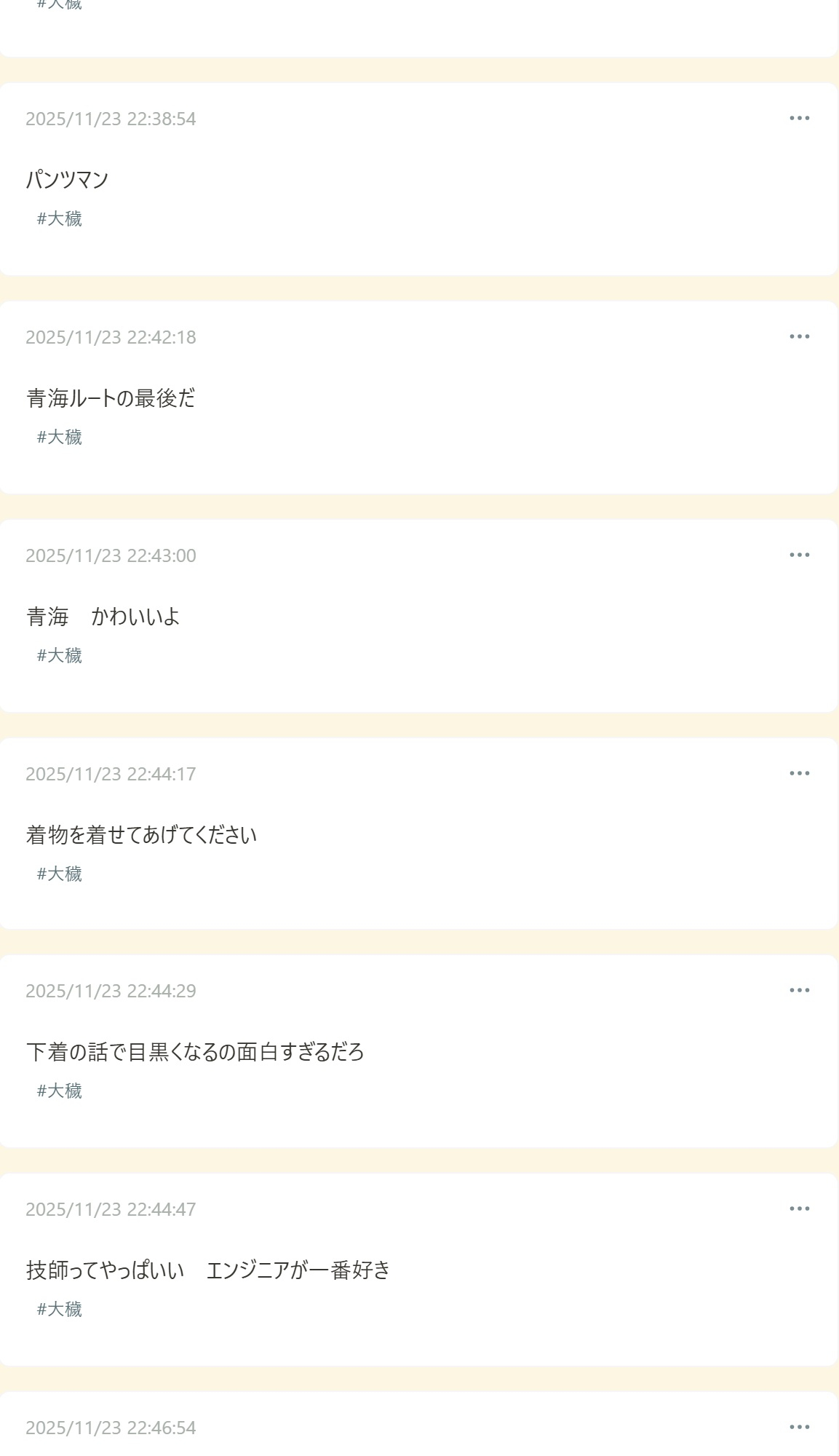Open the #大穢 hashtag under 下着の話で目黒くなる
This screenshot has width=839, height=1456.
(x=60, y=1091)
